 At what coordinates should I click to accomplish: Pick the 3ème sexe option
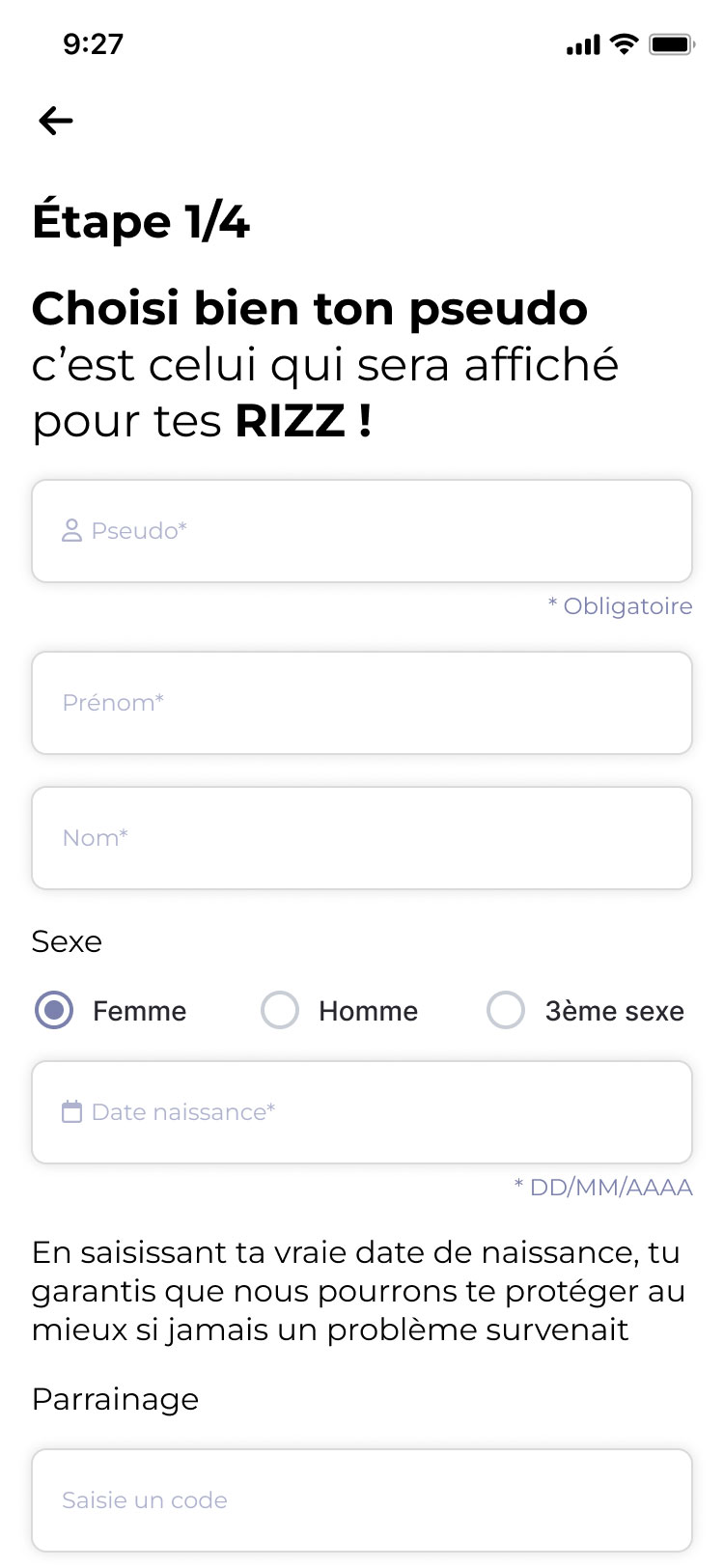coord(506,1011)
